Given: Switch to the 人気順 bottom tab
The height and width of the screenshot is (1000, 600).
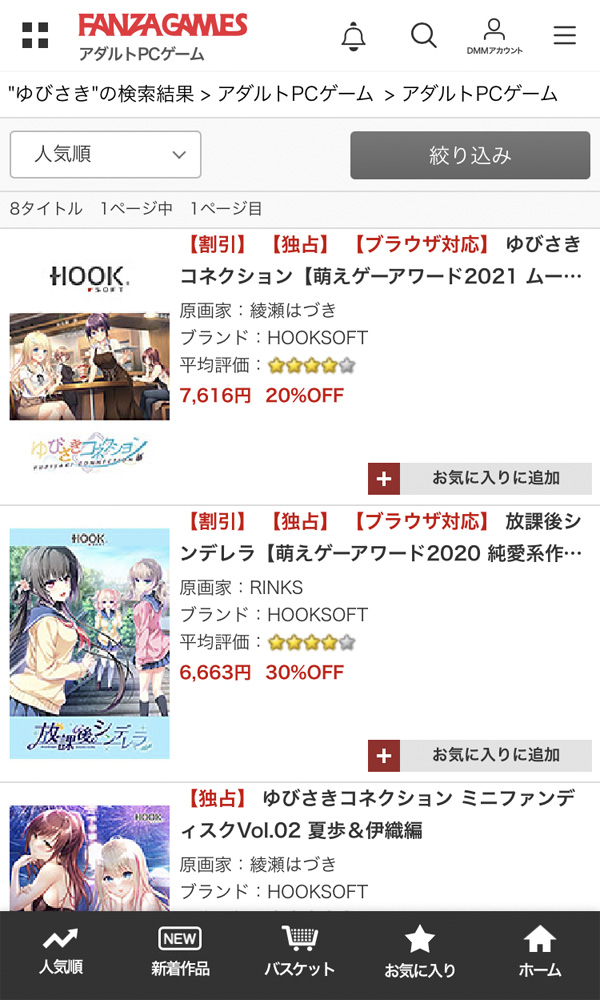Looking at the screenshot, I should pos(61,951).
